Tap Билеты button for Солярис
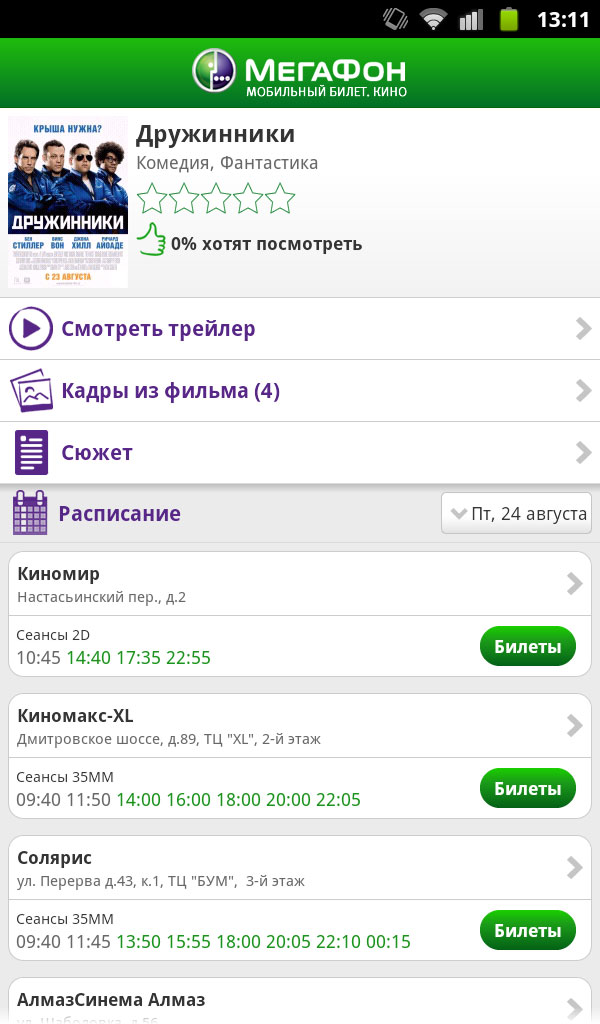 click(x=528, y=931)
